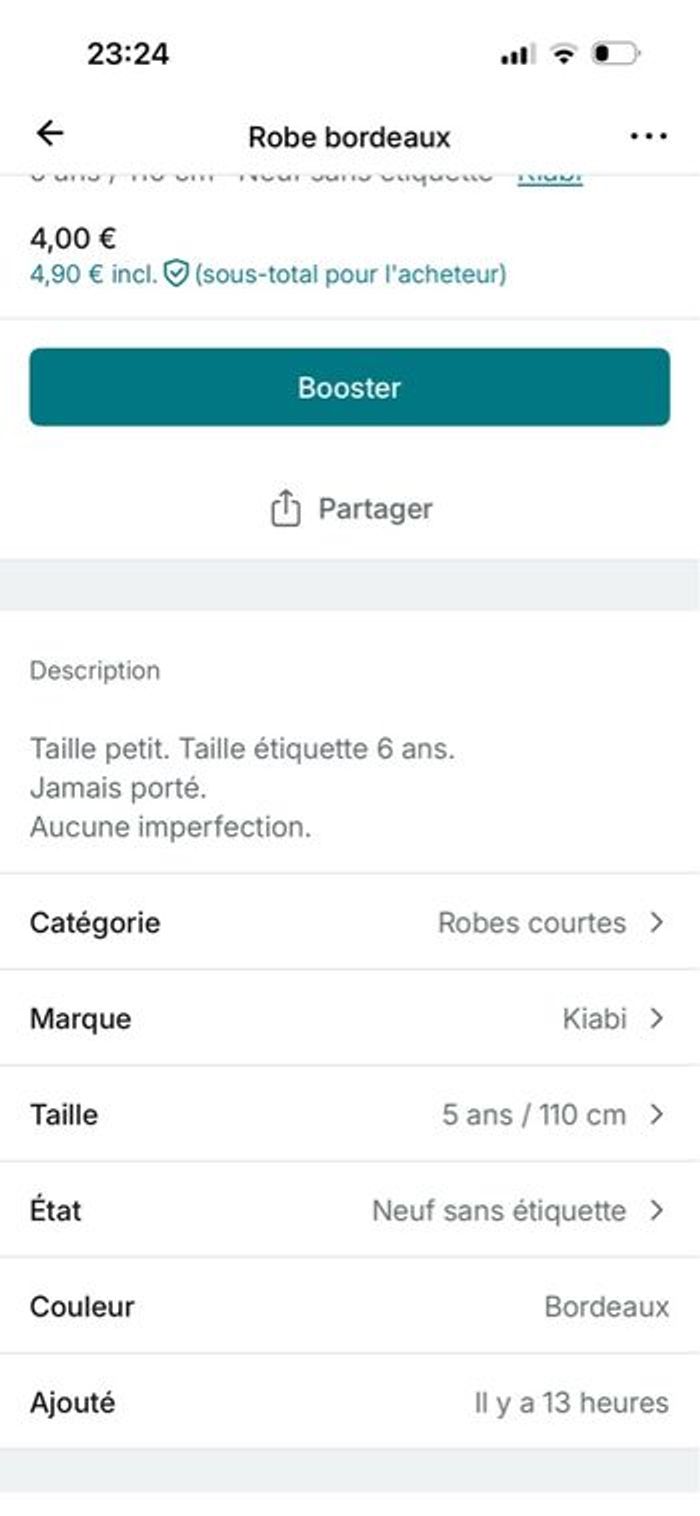View buyer subtotal 4,90 € incl. details

click(267, 273)
